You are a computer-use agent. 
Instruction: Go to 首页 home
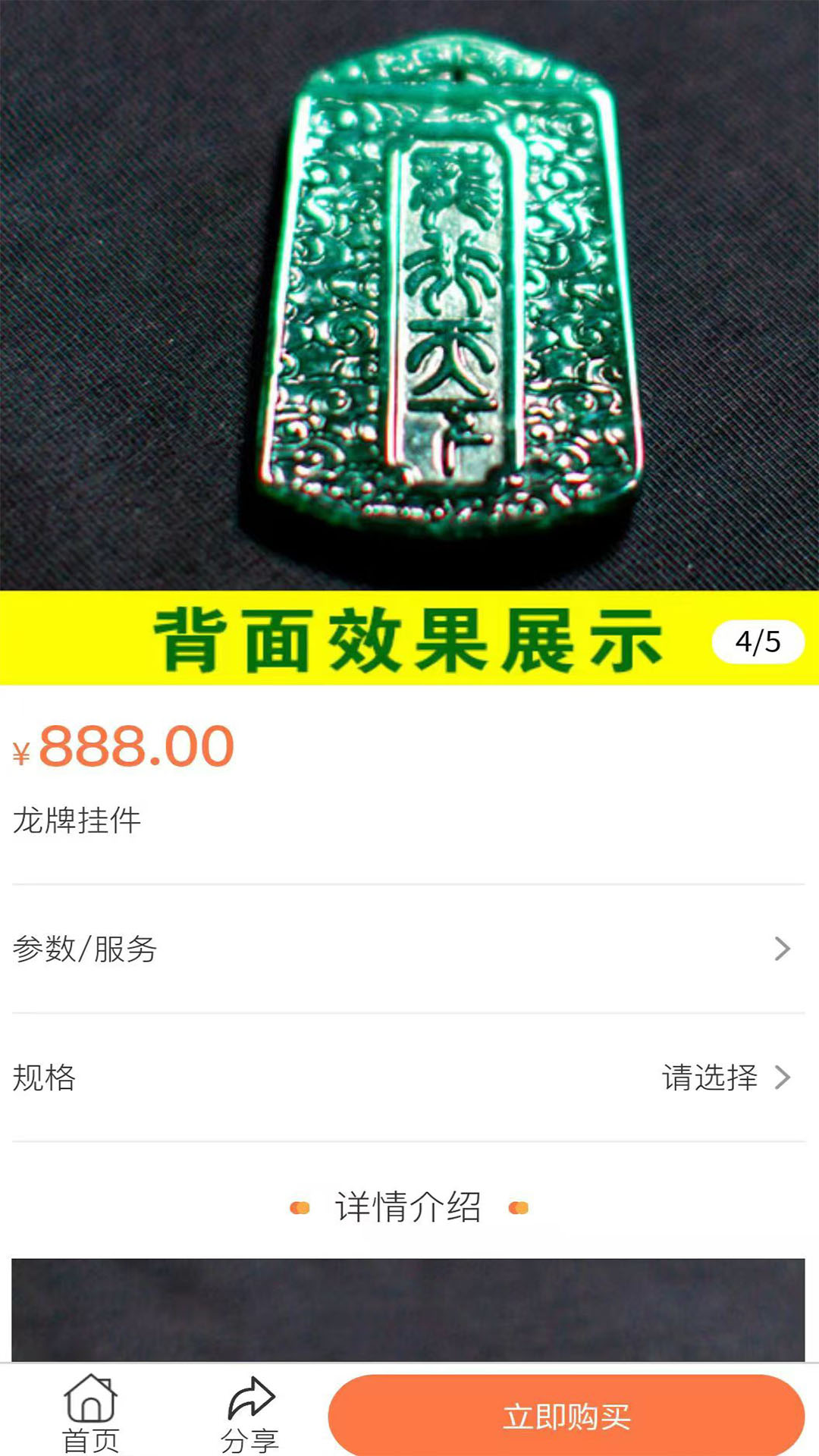(91, 1414)
